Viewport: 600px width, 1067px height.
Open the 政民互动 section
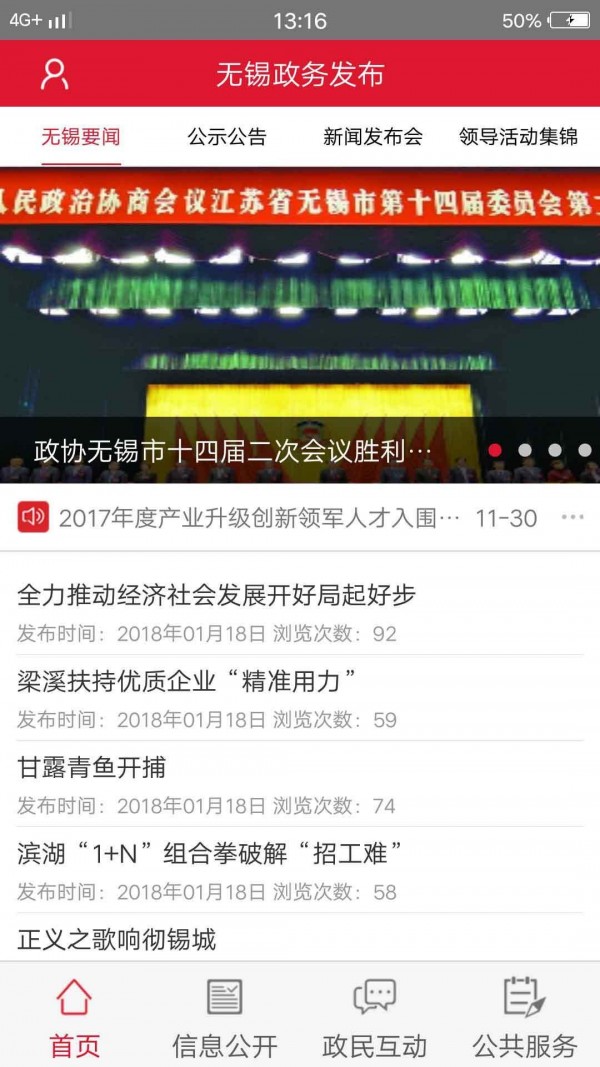[375, 1018]
